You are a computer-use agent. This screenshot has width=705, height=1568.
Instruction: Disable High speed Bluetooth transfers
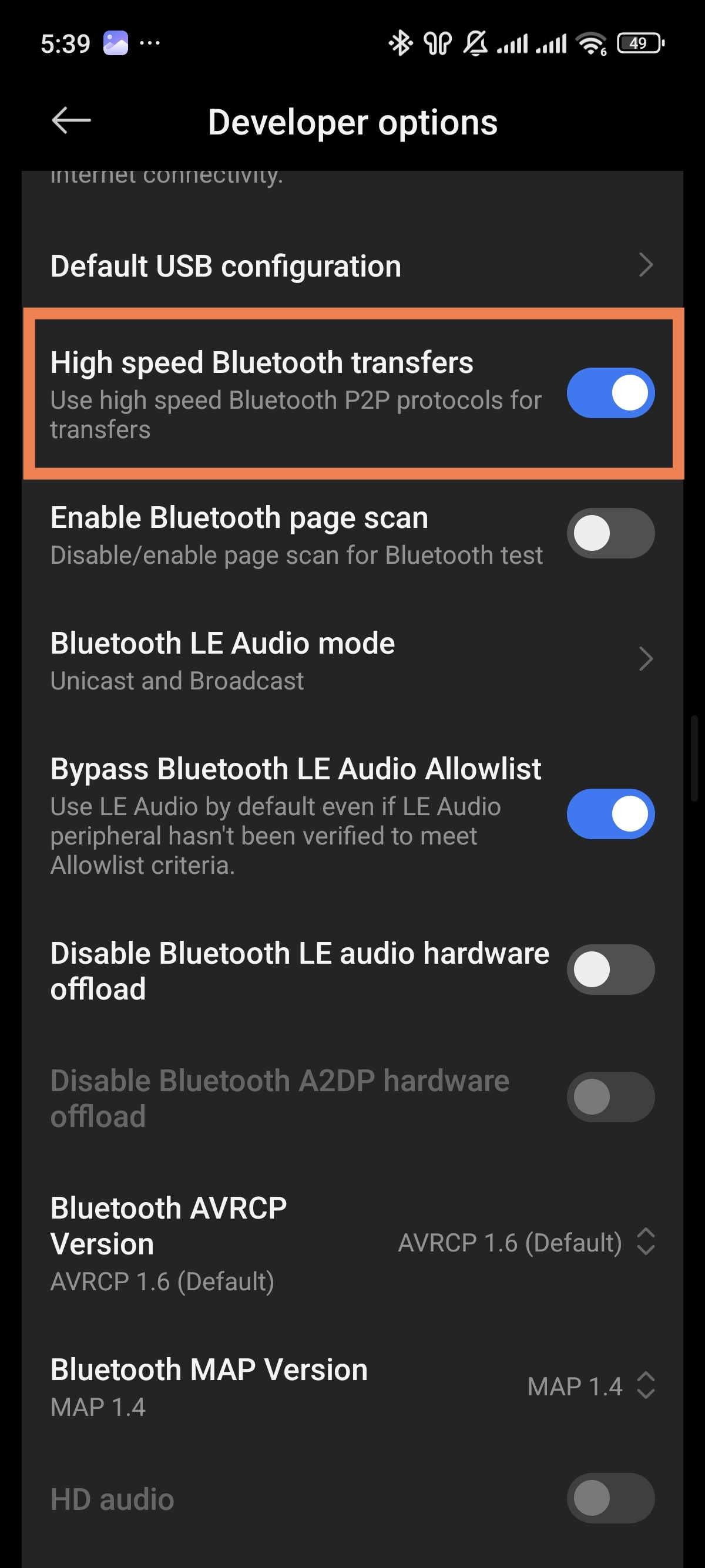click(609, 394)
